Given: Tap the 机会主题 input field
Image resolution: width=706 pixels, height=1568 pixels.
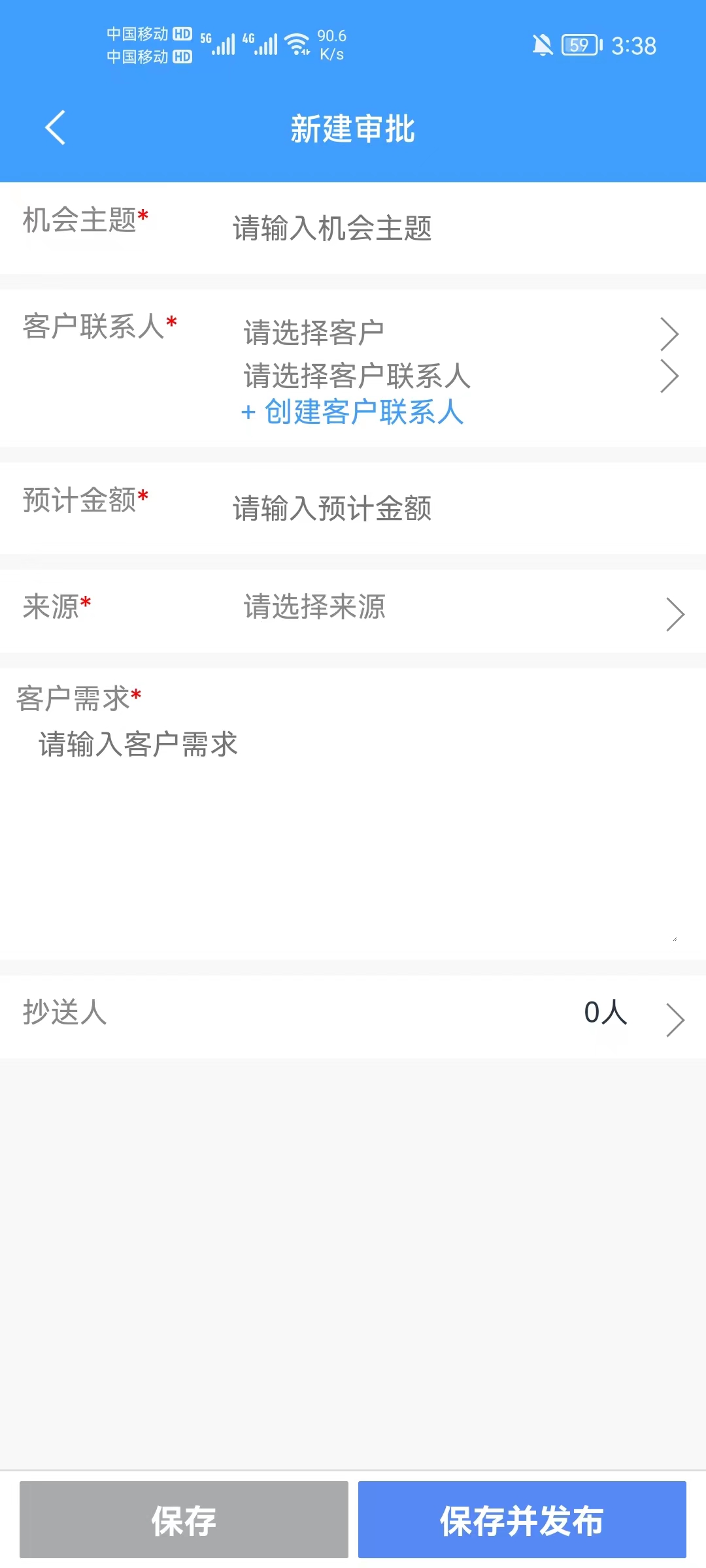Looking at the screenshot, I should point(458,228).
